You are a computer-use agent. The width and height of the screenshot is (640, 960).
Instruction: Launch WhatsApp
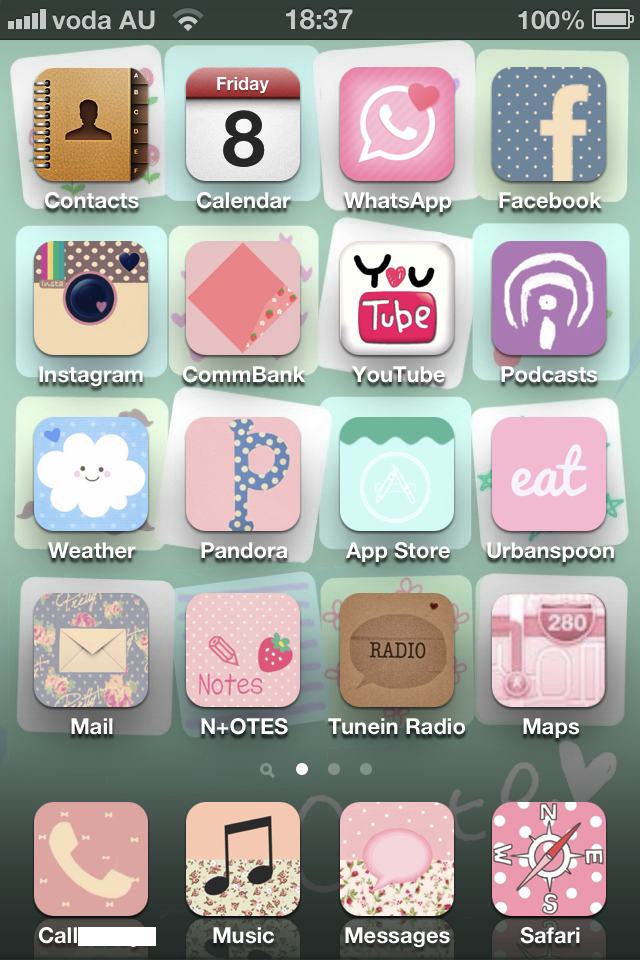[x=397, y=124]
